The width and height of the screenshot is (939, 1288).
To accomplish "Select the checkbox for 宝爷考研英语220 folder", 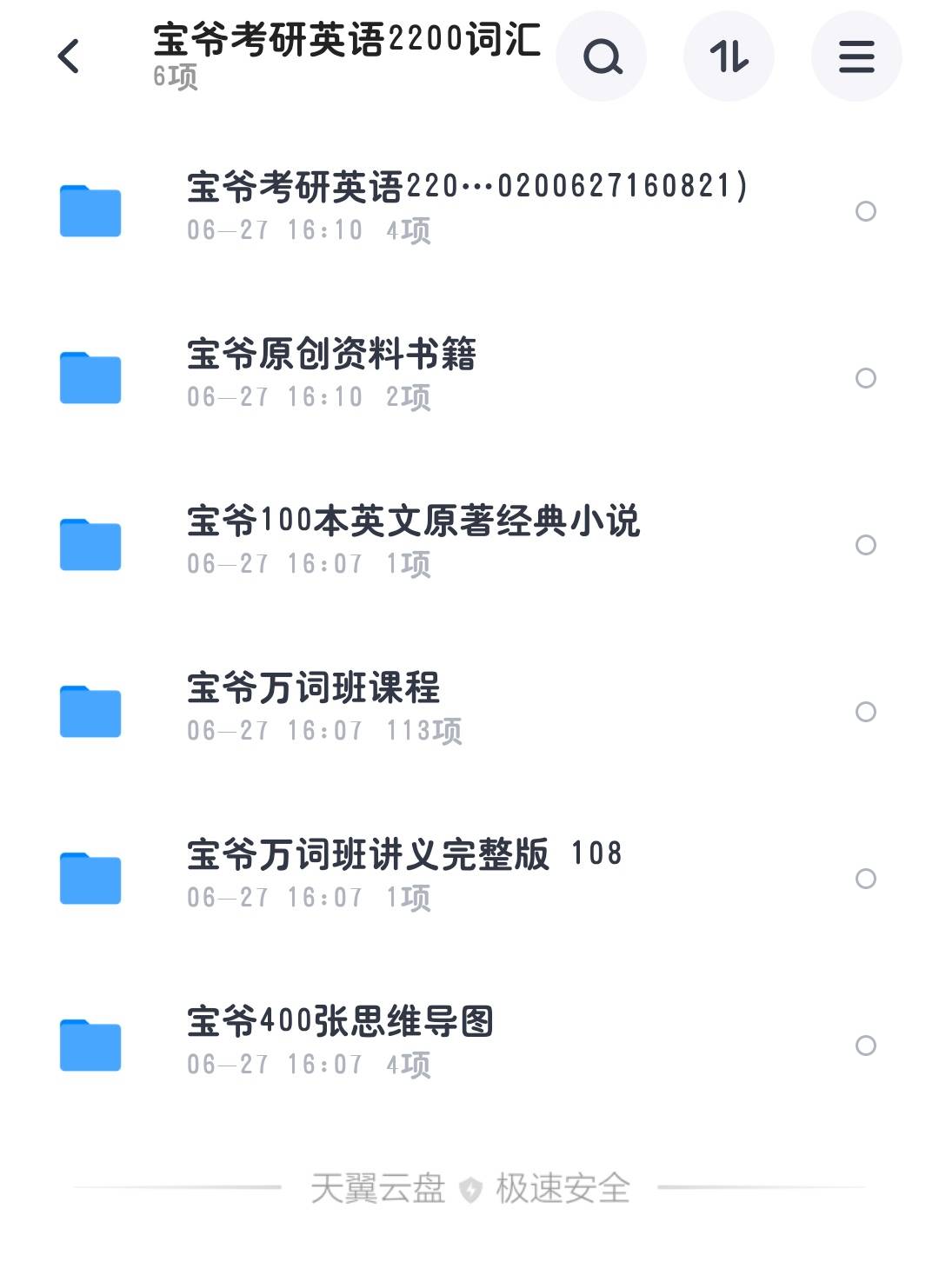I will point(865,209).
